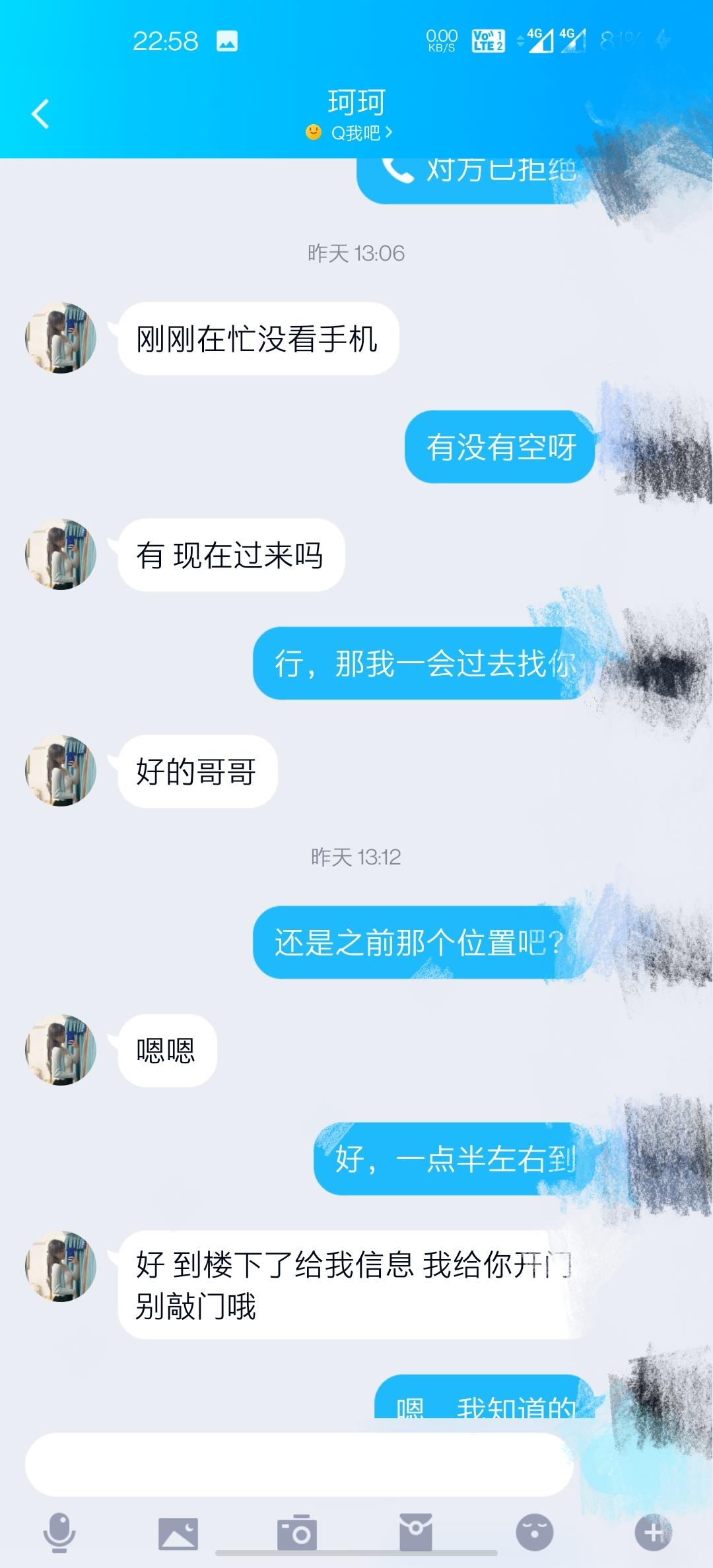Focus the message input field

pyautogui.click(x=298, y=1464)
